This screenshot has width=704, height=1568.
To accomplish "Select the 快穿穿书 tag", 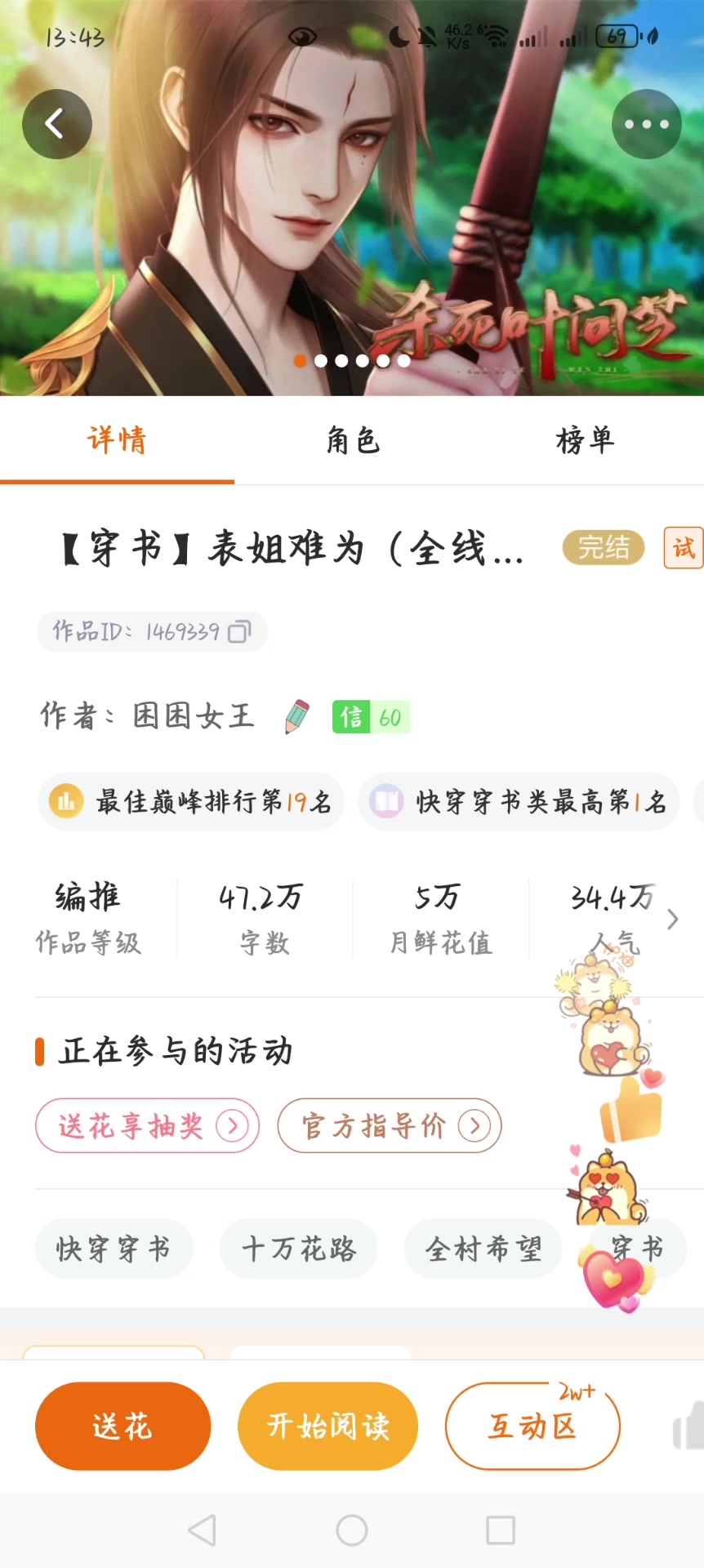I will tap(114, 1249).
